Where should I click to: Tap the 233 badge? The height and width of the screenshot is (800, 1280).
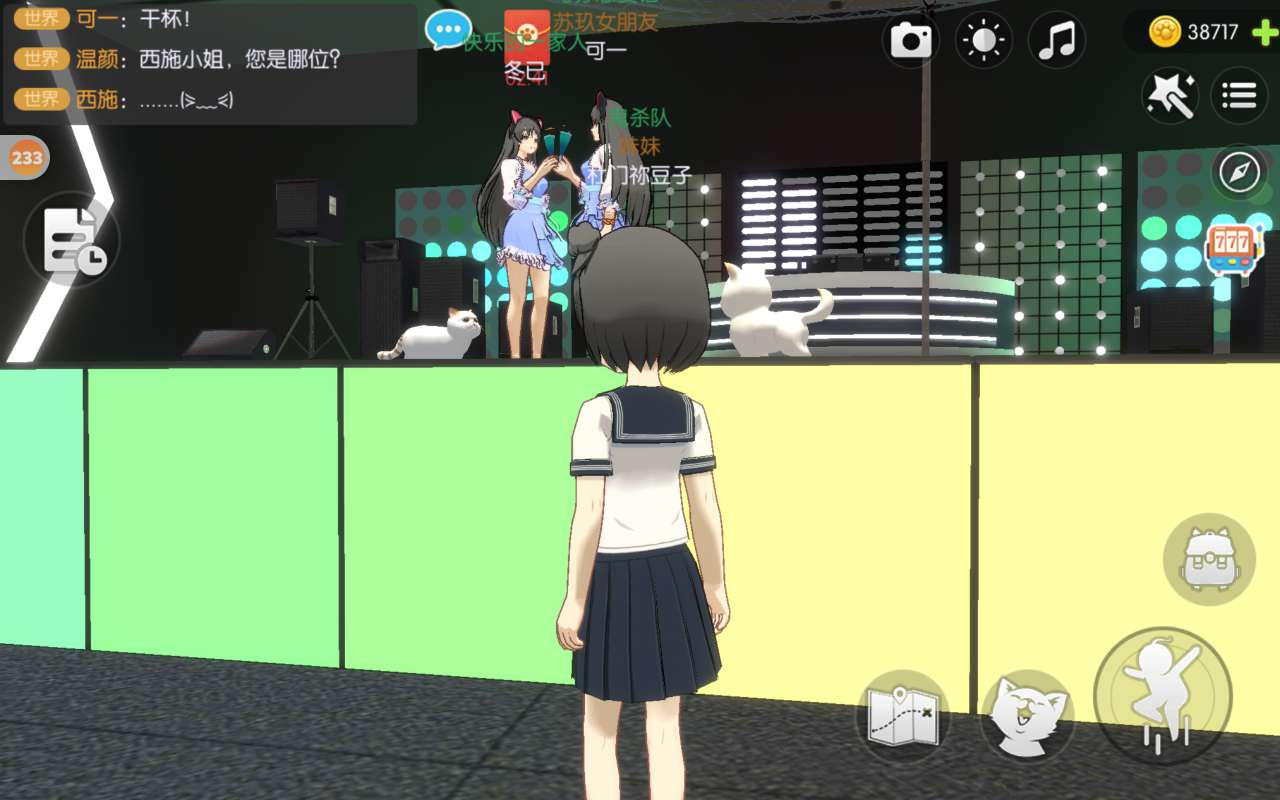click(26, 157)
